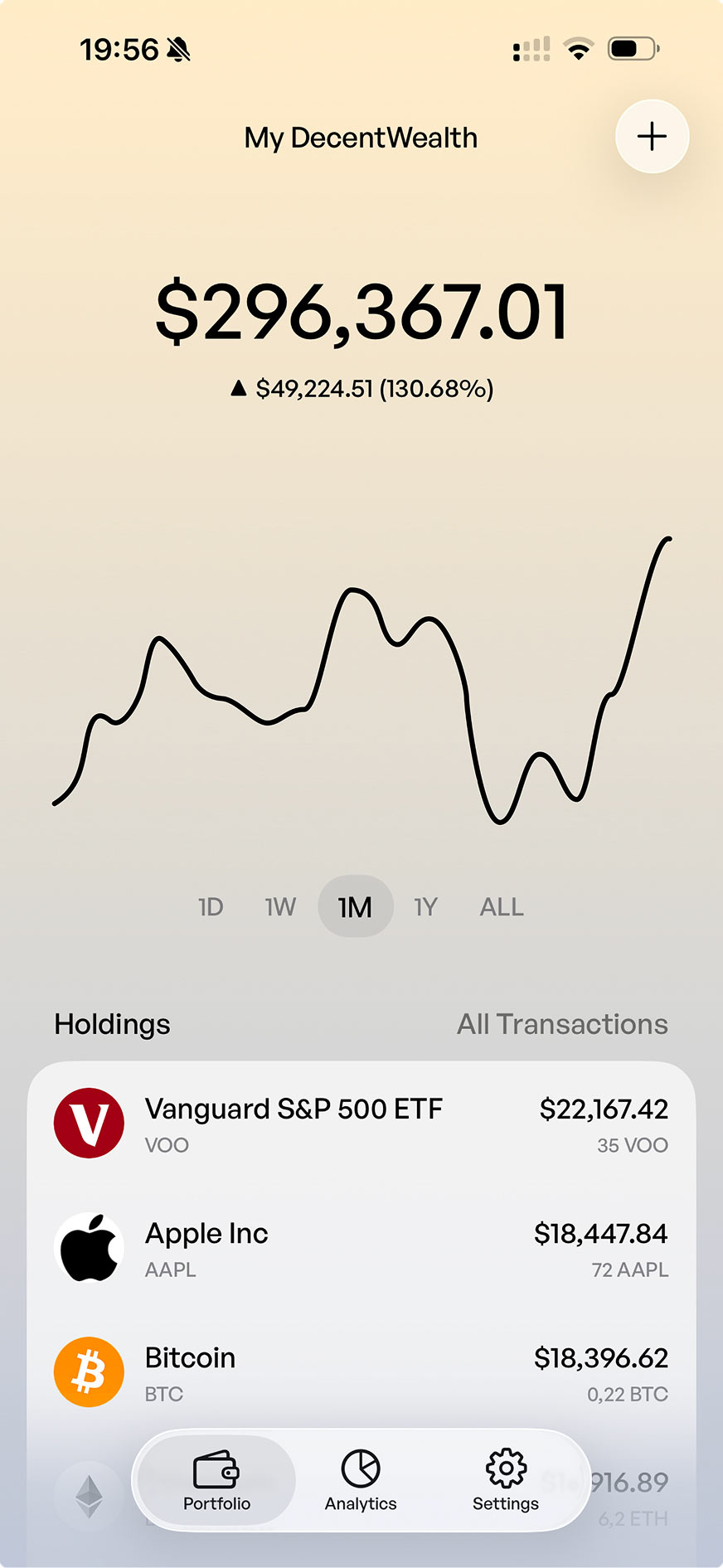Tap the portfolio gain indicator $49,224.51

361,386
